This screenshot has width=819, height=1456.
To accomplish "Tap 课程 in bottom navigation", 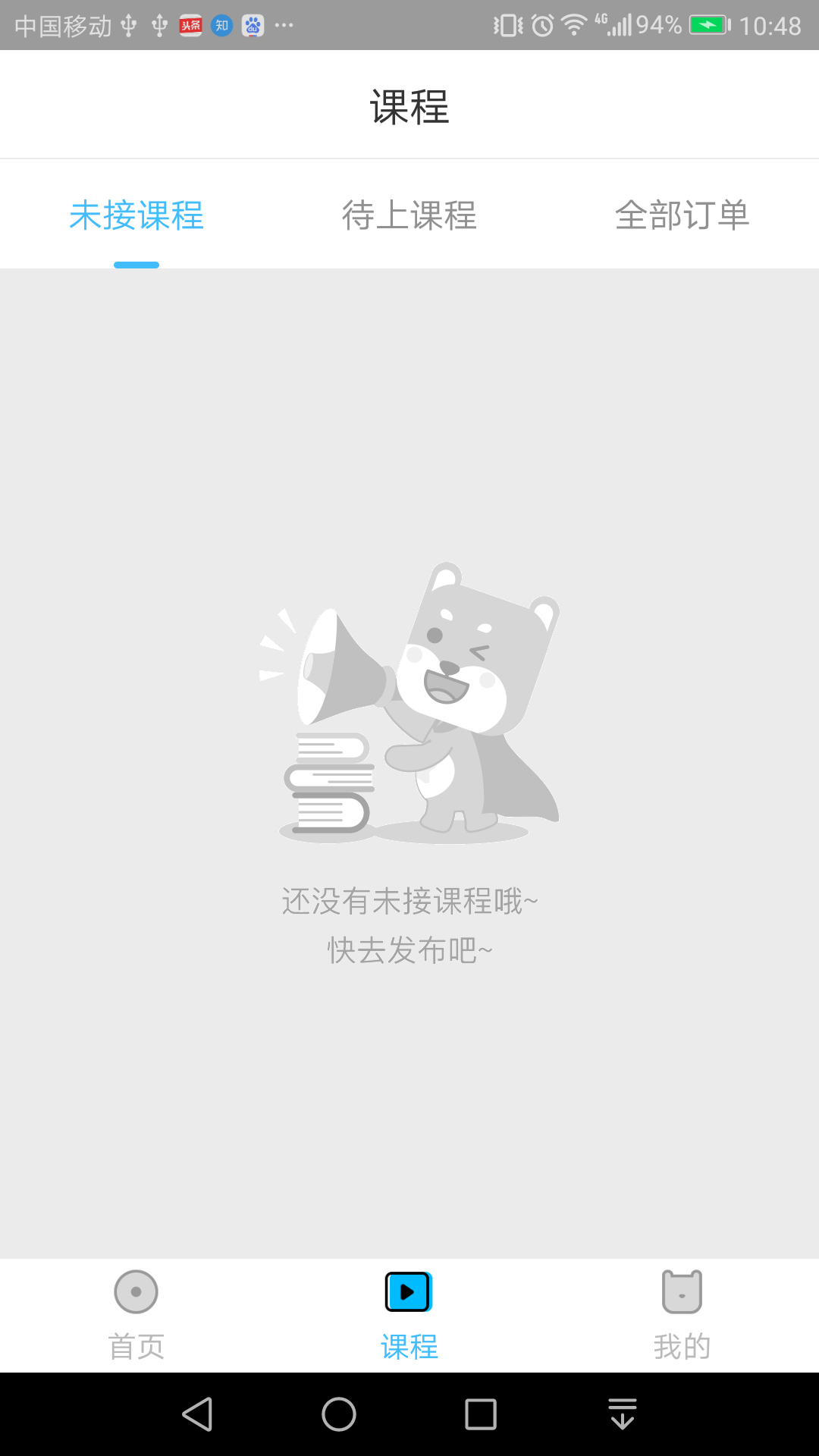I will click(x=409, y=1316).
